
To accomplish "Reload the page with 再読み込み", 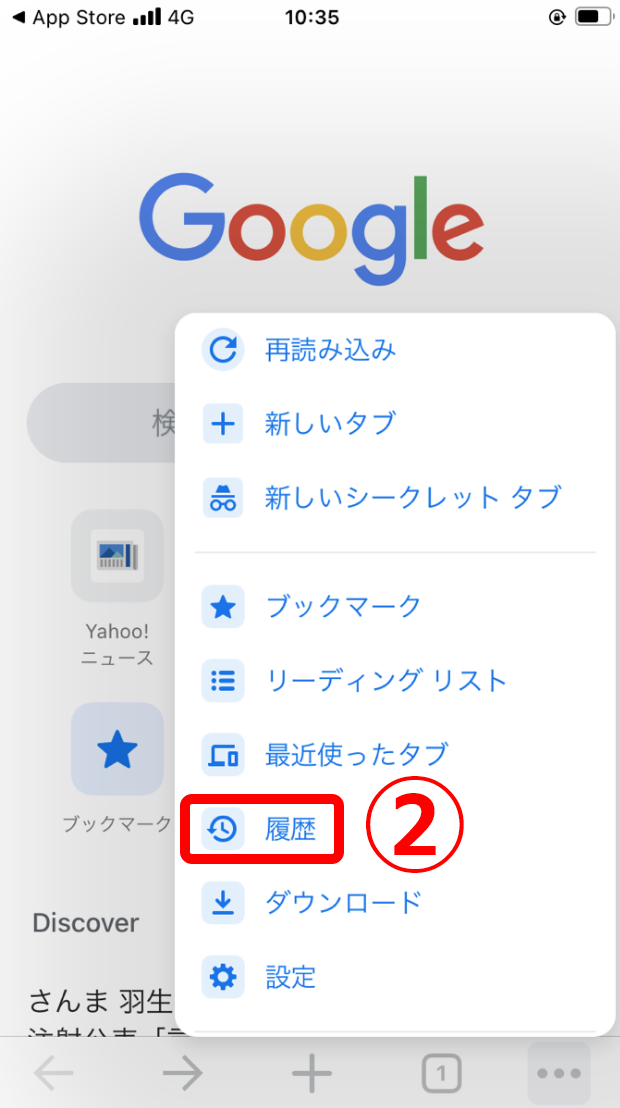I will [x=330, y=350].
